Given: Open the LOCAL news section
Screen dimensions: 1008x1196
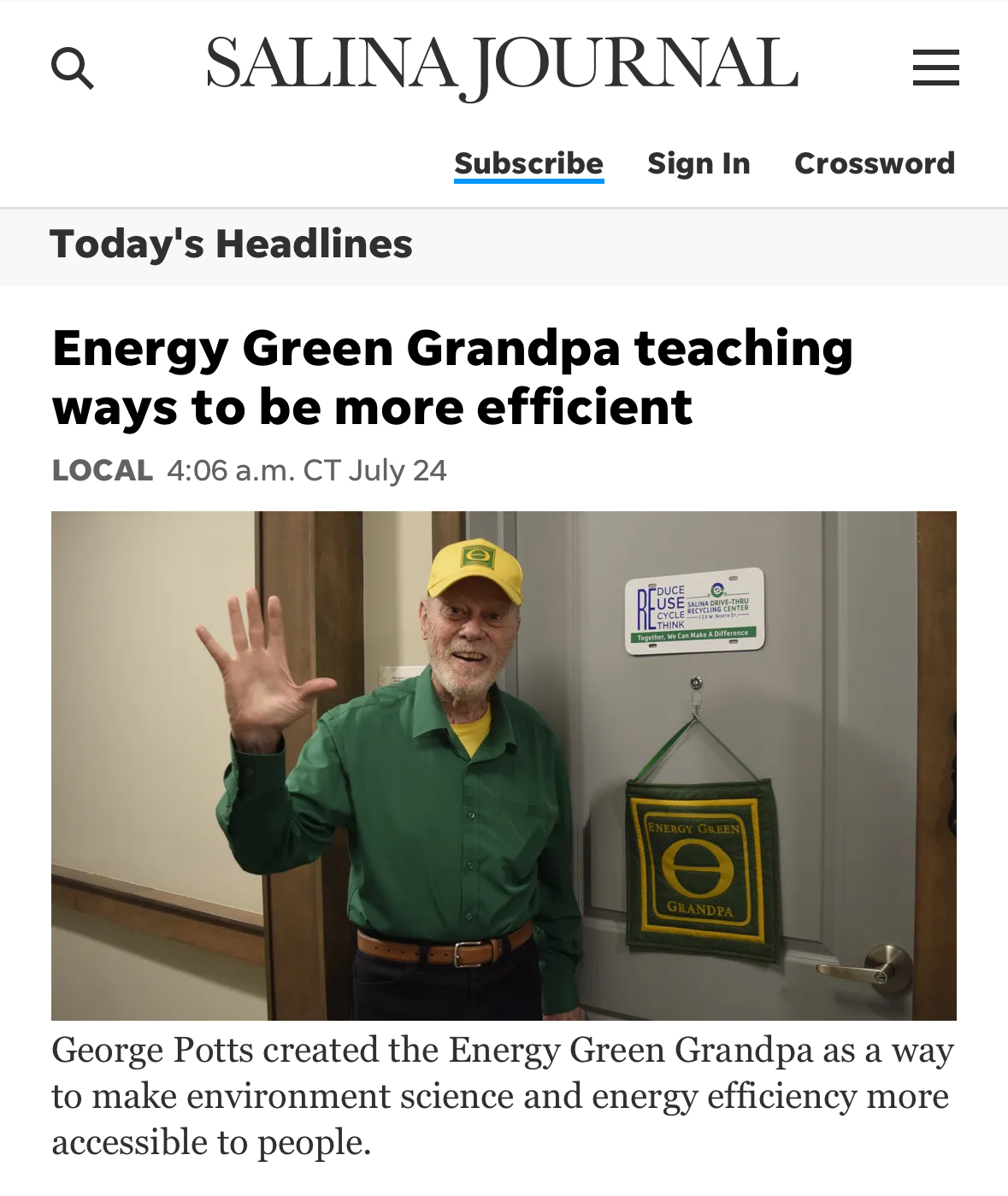Looking at the screenshot, I should [x=102, y=469].
